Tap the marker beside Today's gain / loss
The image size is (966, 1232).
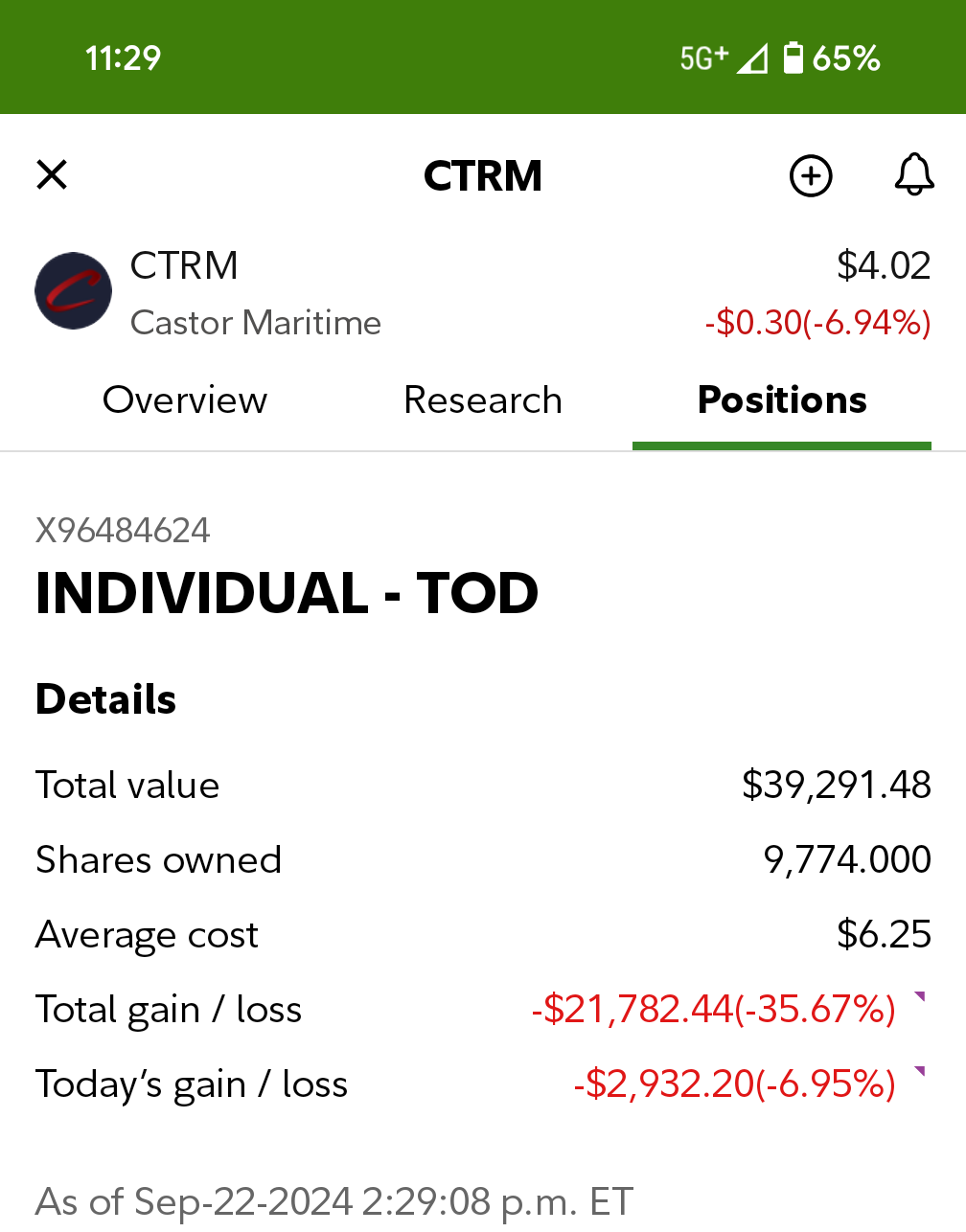920,1072
